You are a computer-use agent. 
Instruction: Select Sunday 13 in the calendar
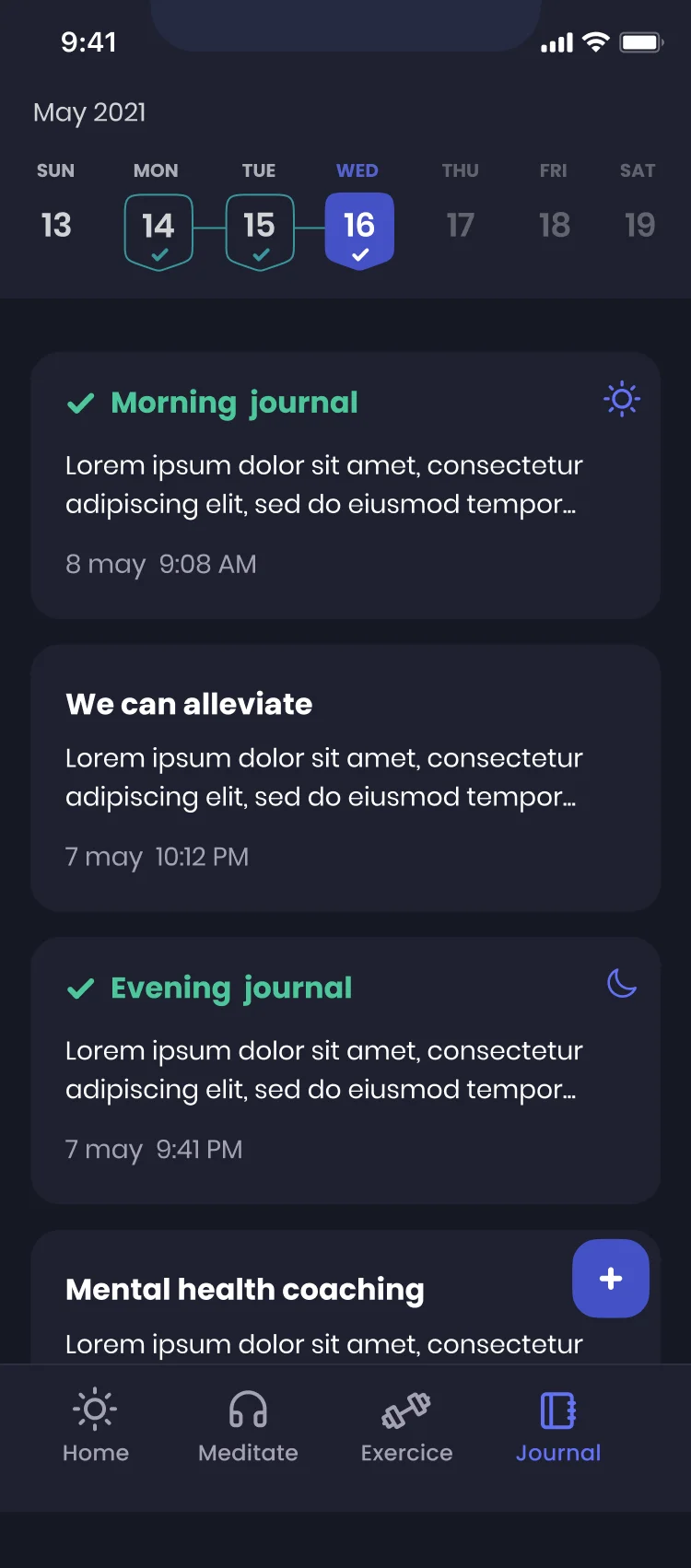click(x=56, y=226)
